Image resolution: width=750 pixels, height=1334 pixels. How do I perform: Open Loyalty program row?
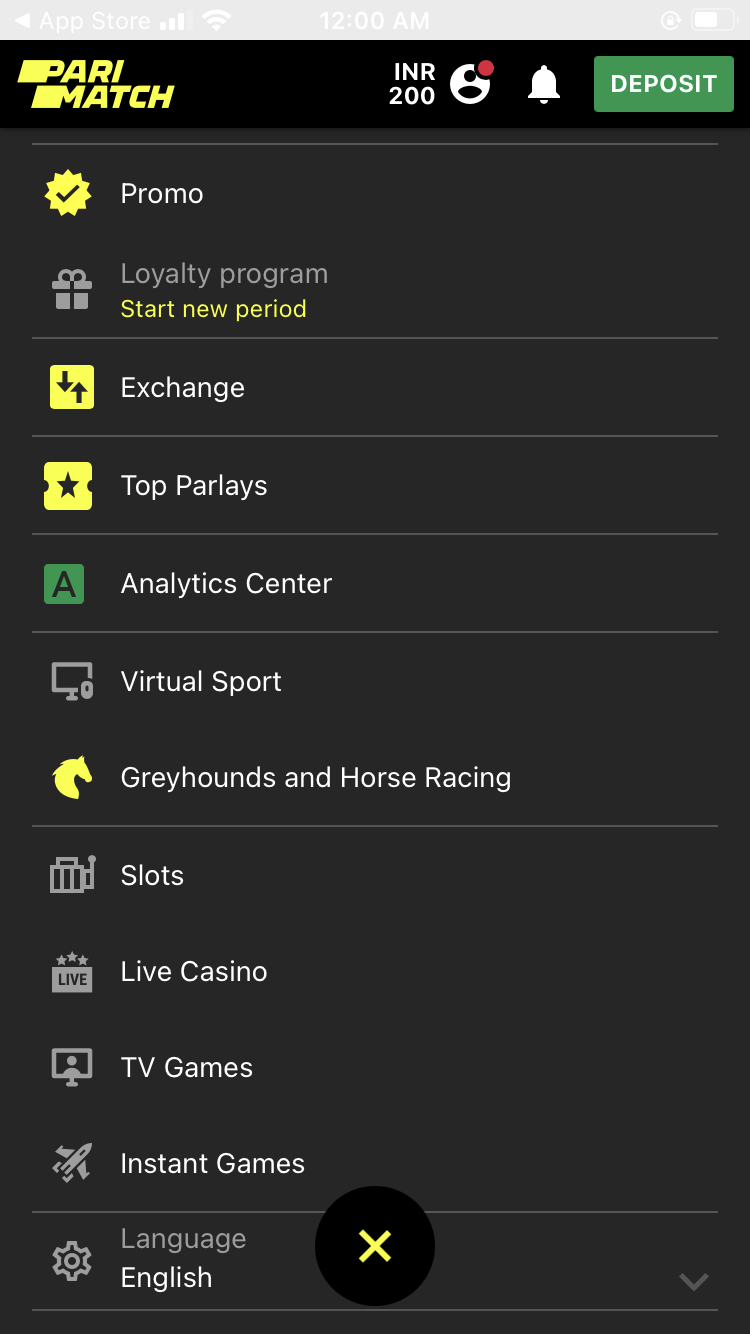224,290
